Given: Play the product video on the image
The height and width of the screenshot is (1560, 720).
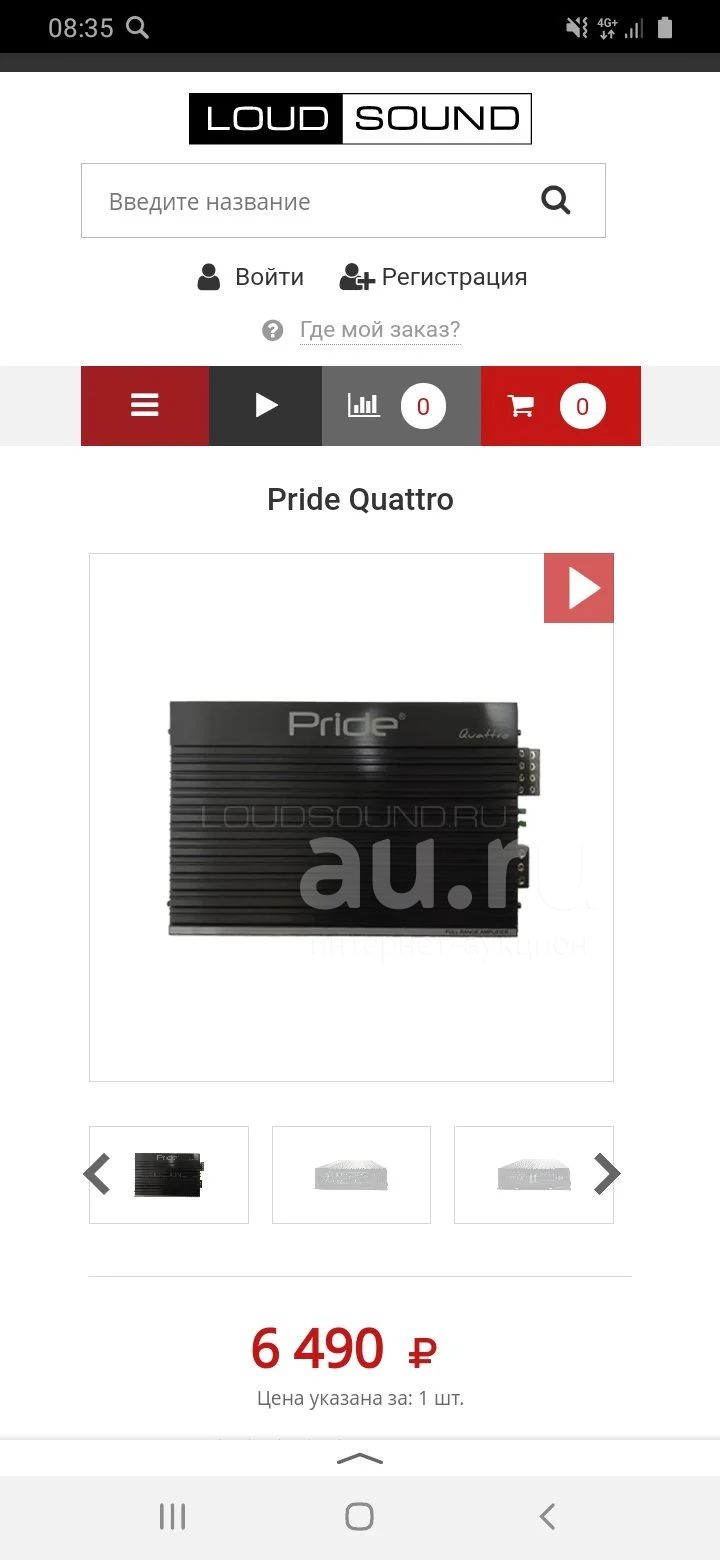Looking at the screenshot, I should coord(579,588).
